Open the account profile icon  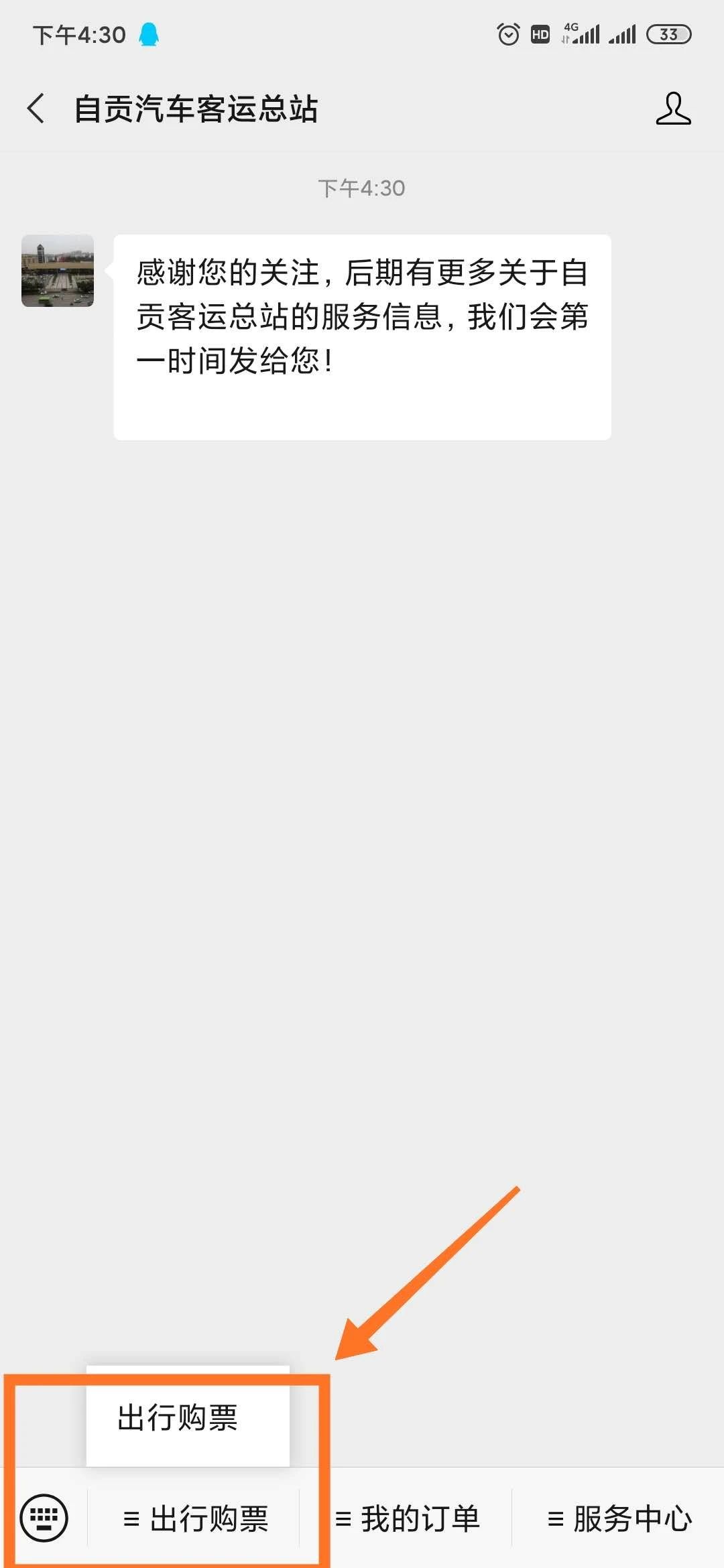pyautogui.click(x=673, y=109)
